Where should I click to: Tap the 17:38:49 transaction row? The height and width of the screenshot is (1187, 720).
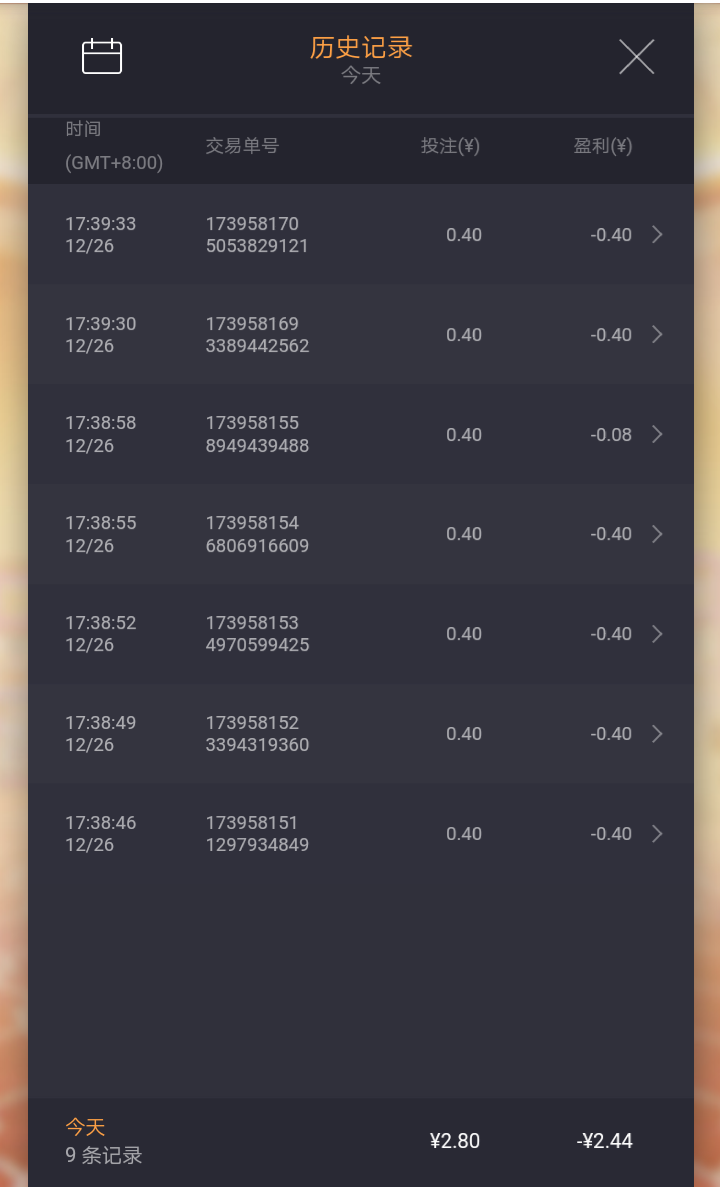[x=360, y=734]
